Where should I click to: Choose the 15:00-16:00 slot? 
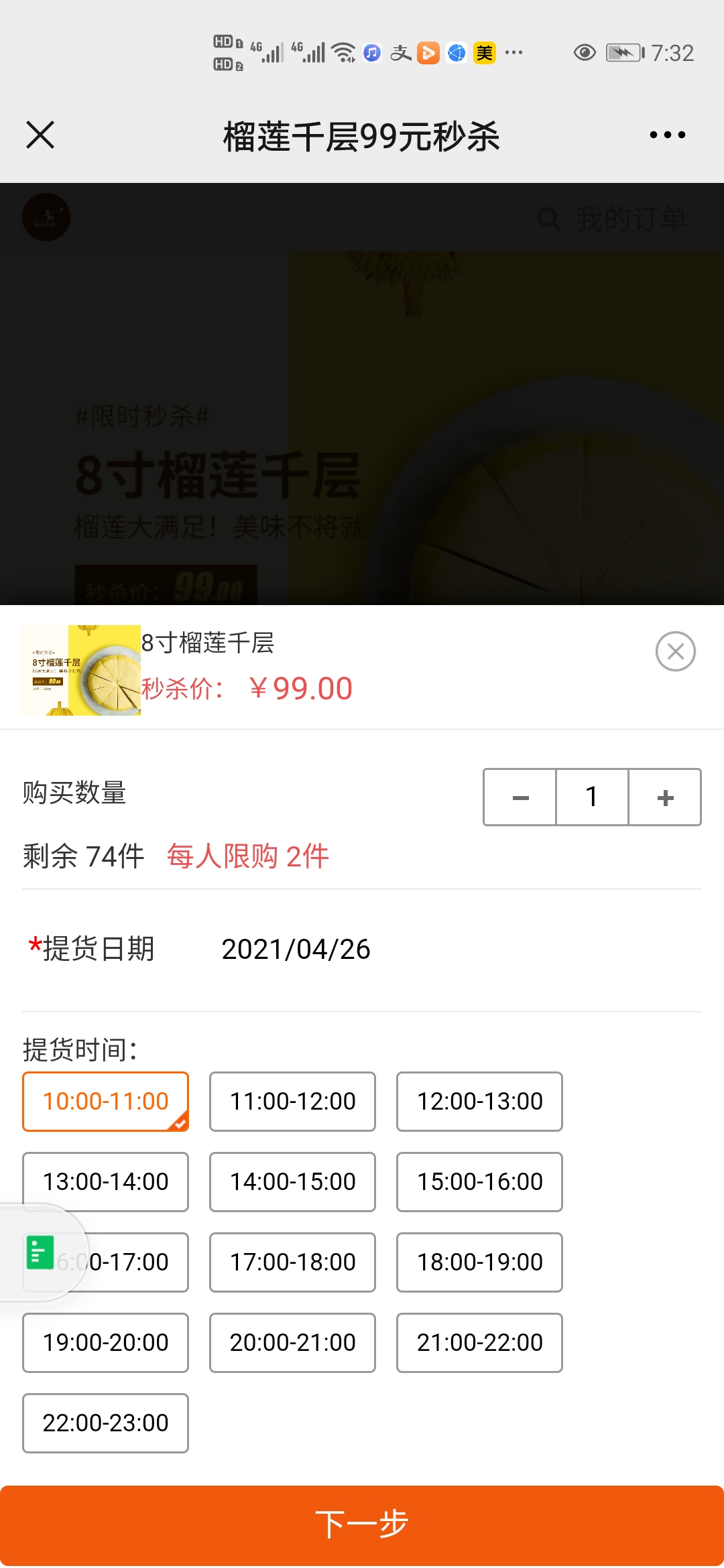[x=479, y=1182]
